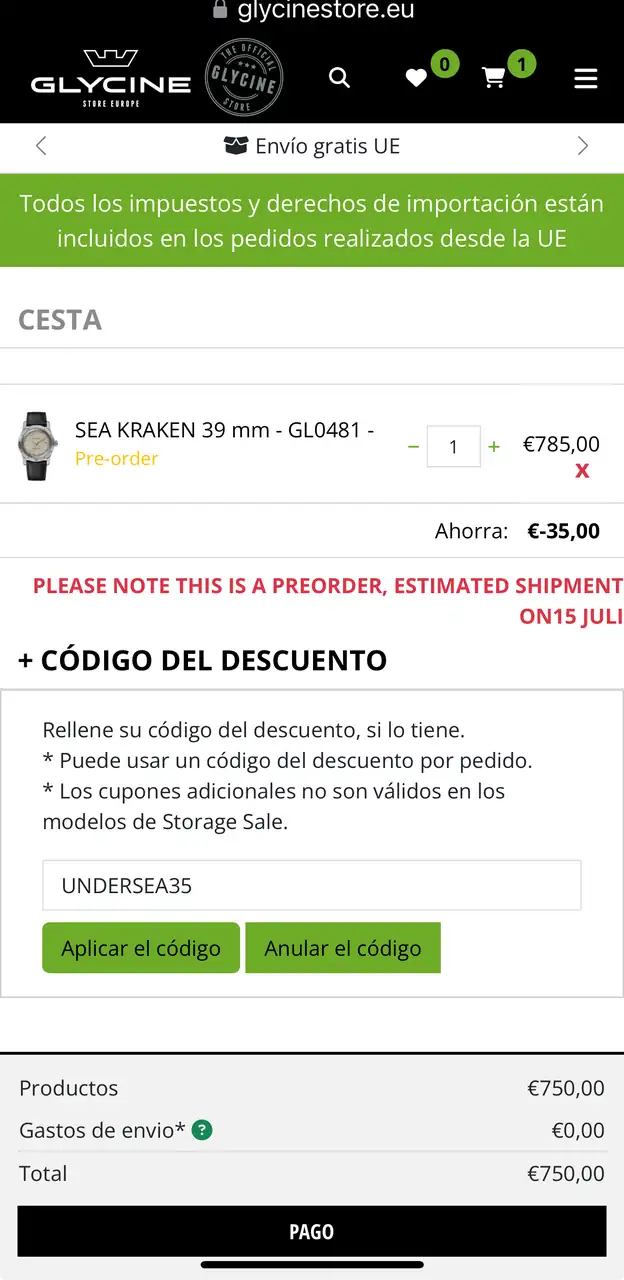Show next banner message with right arrow
The width and height of the screenshot is (624, 1280).
(583, 146)
